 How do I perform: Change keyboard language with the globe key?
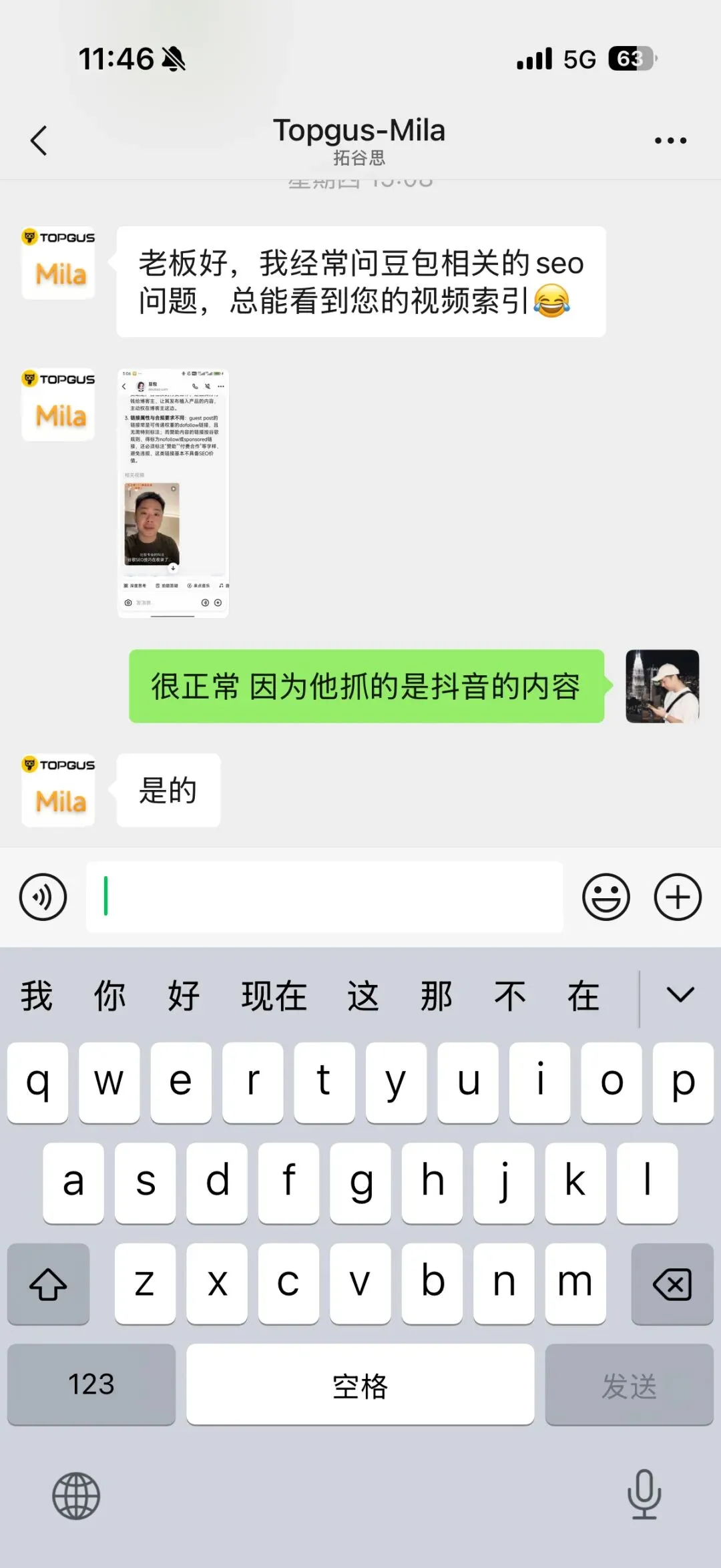point(76,1496)
